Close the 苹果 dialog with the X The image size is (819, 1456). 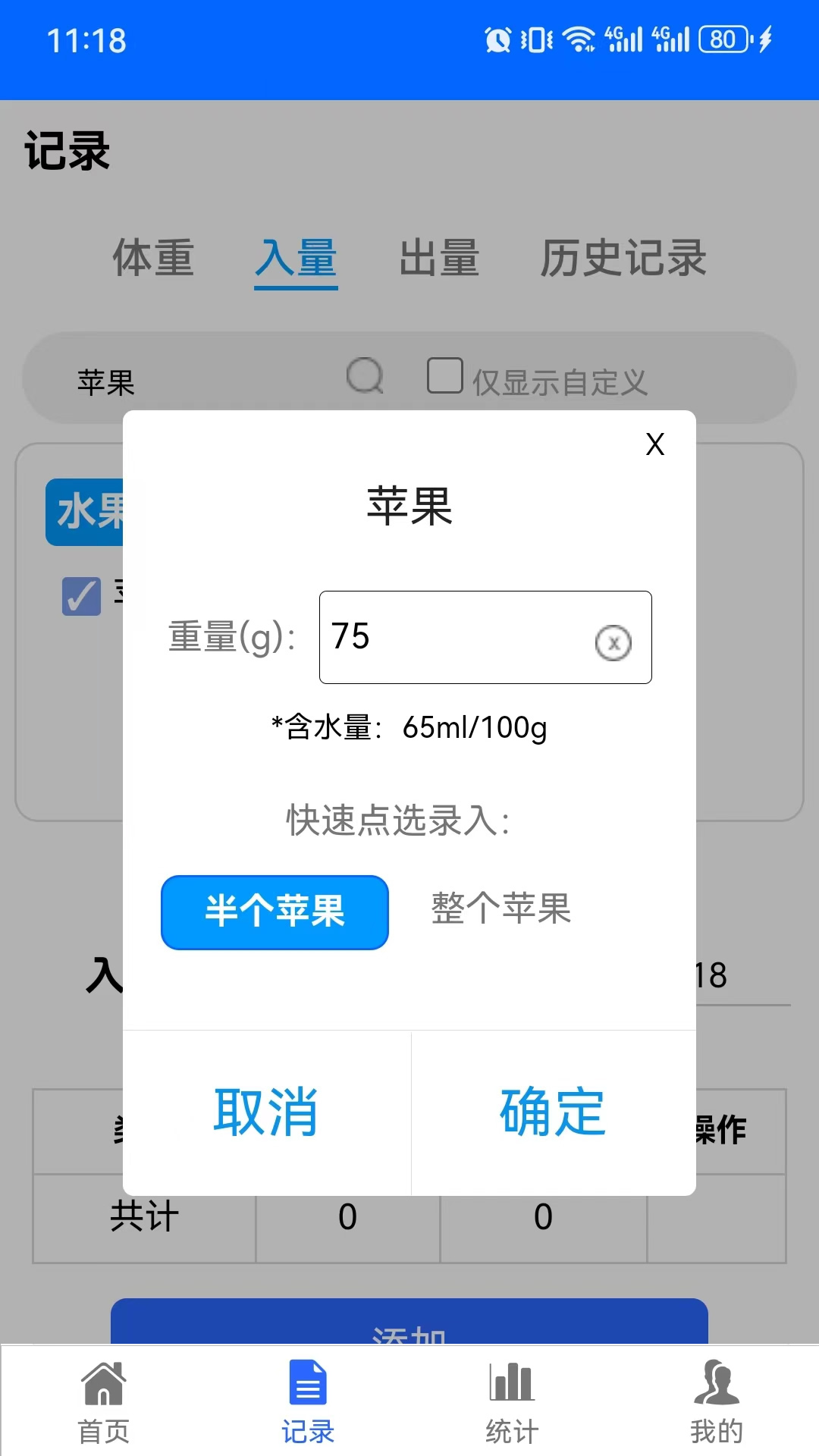[x=654, y=444]
